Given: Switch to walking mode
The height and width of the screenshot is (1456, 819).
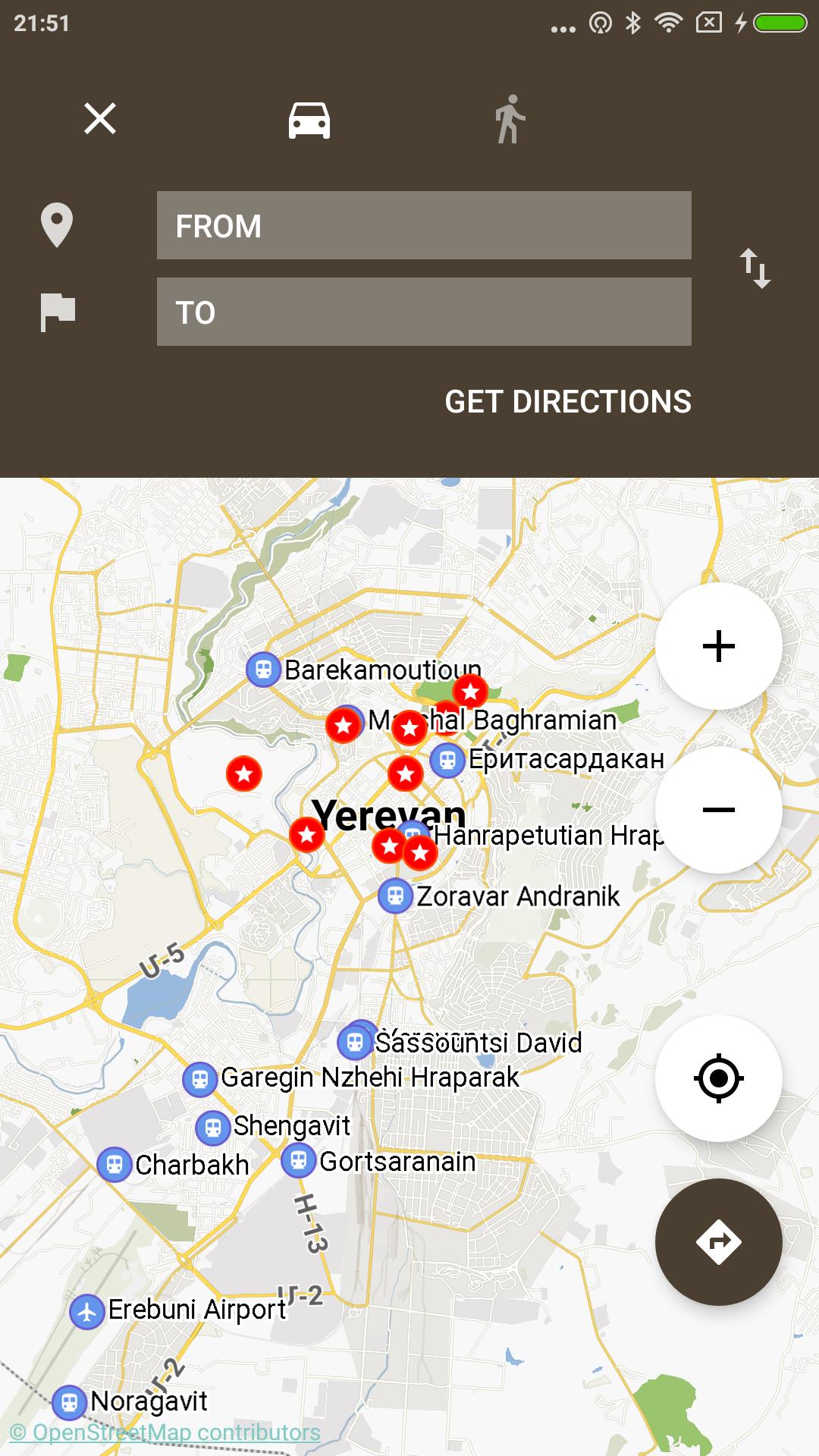Looking at the screenshot, I should (510, 119).
